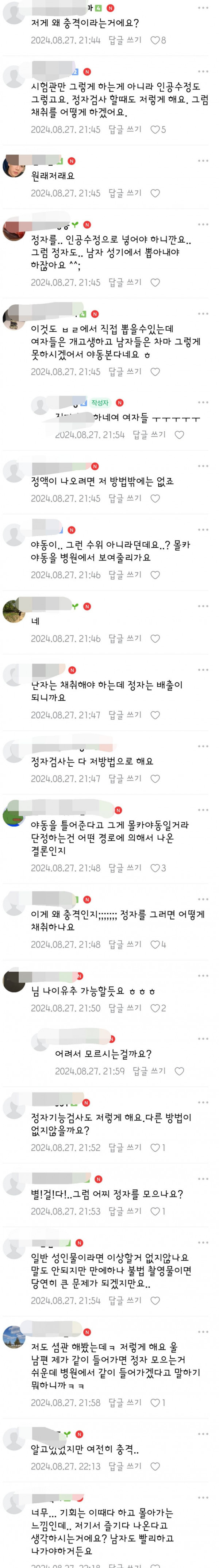Screen dimensions: 219x1568
Task: Like the comment '저게 왜 충격이라는거에요?'
Action: click(155, 40)
